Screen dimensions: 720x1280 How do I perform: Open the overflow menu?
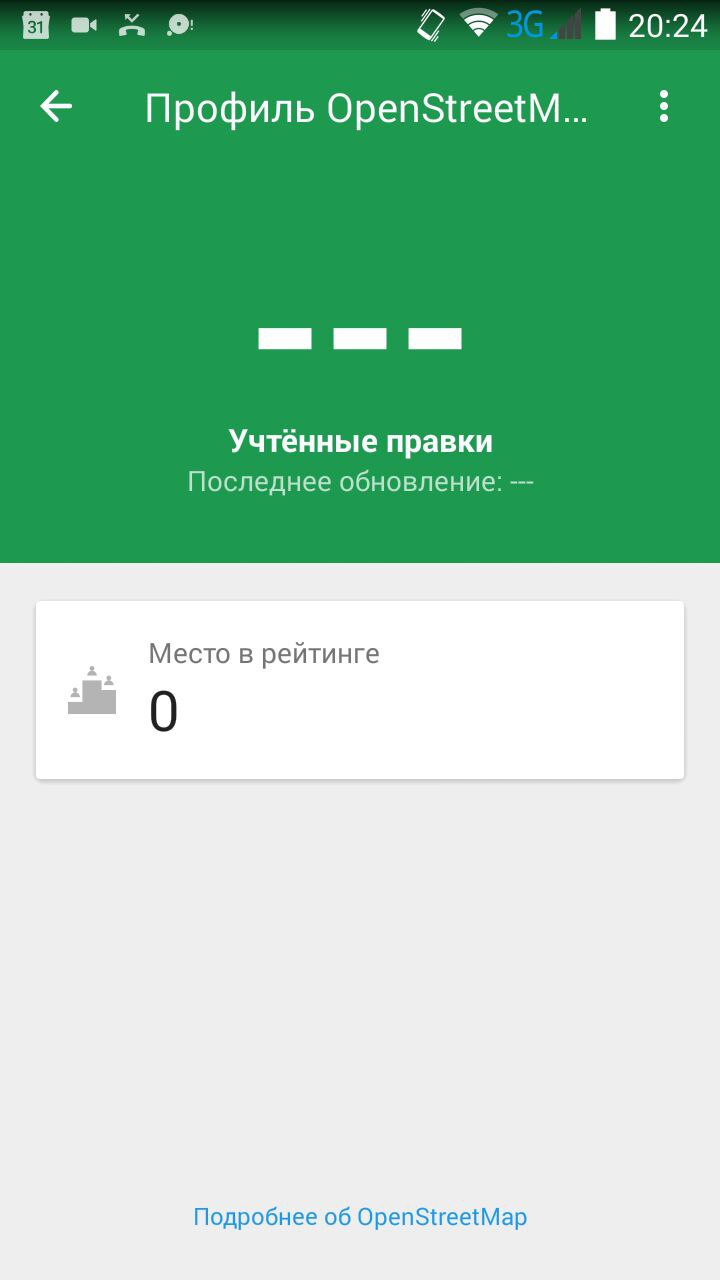(x=664, y=107)
